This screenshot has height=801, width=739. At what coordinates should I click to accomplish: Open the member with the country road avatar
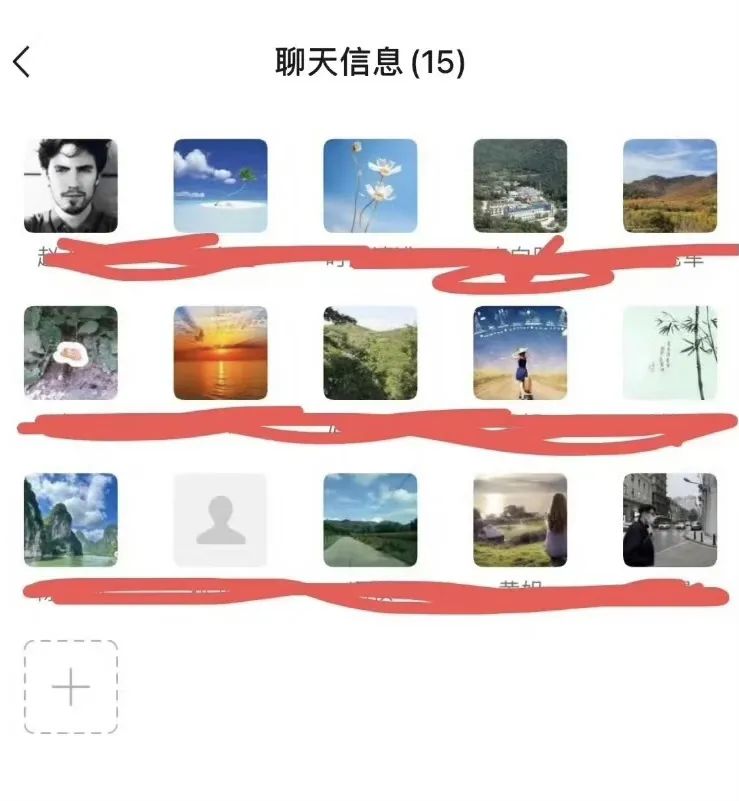pos(370,520)
